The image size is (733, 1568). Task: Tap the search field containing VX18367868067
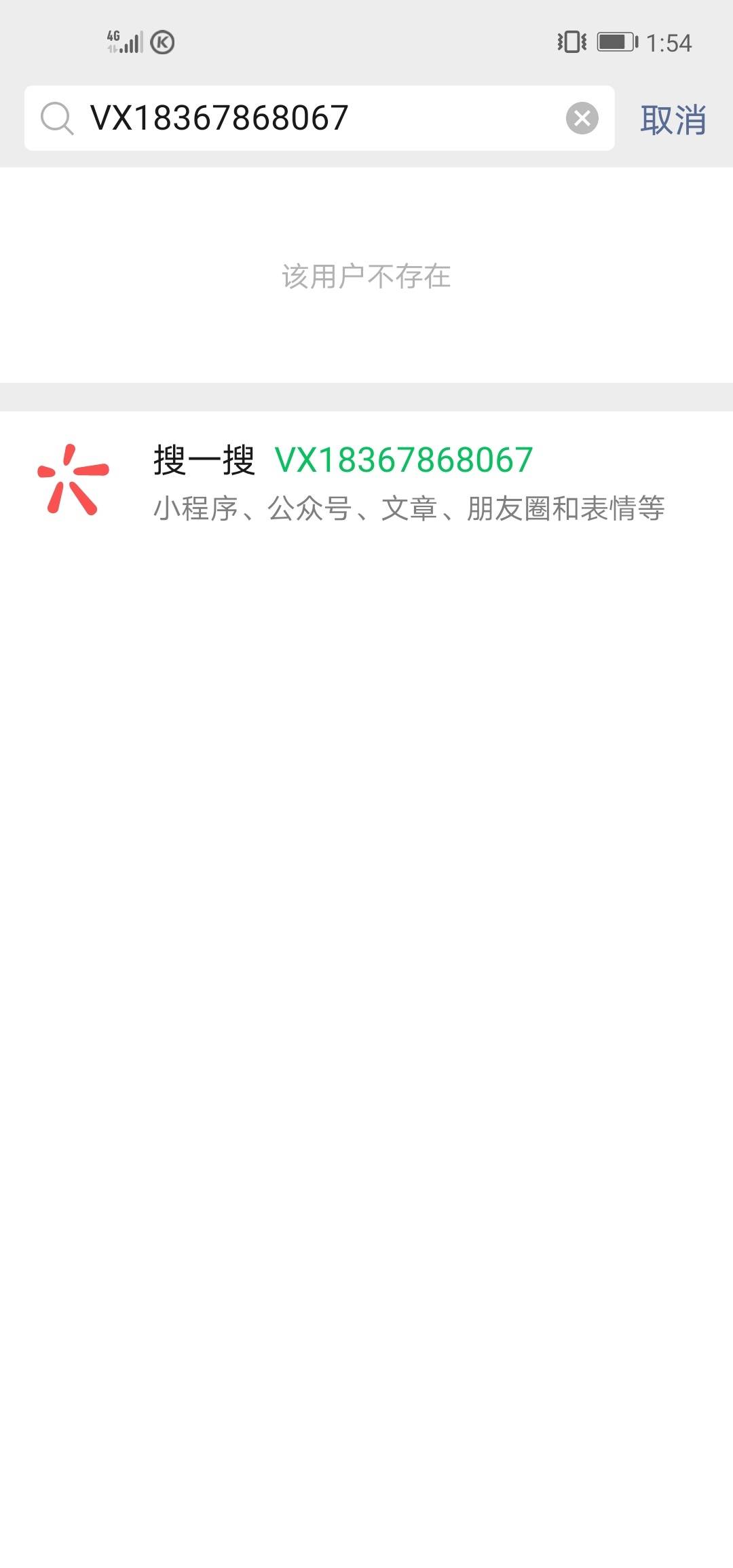tap(320, 118)
